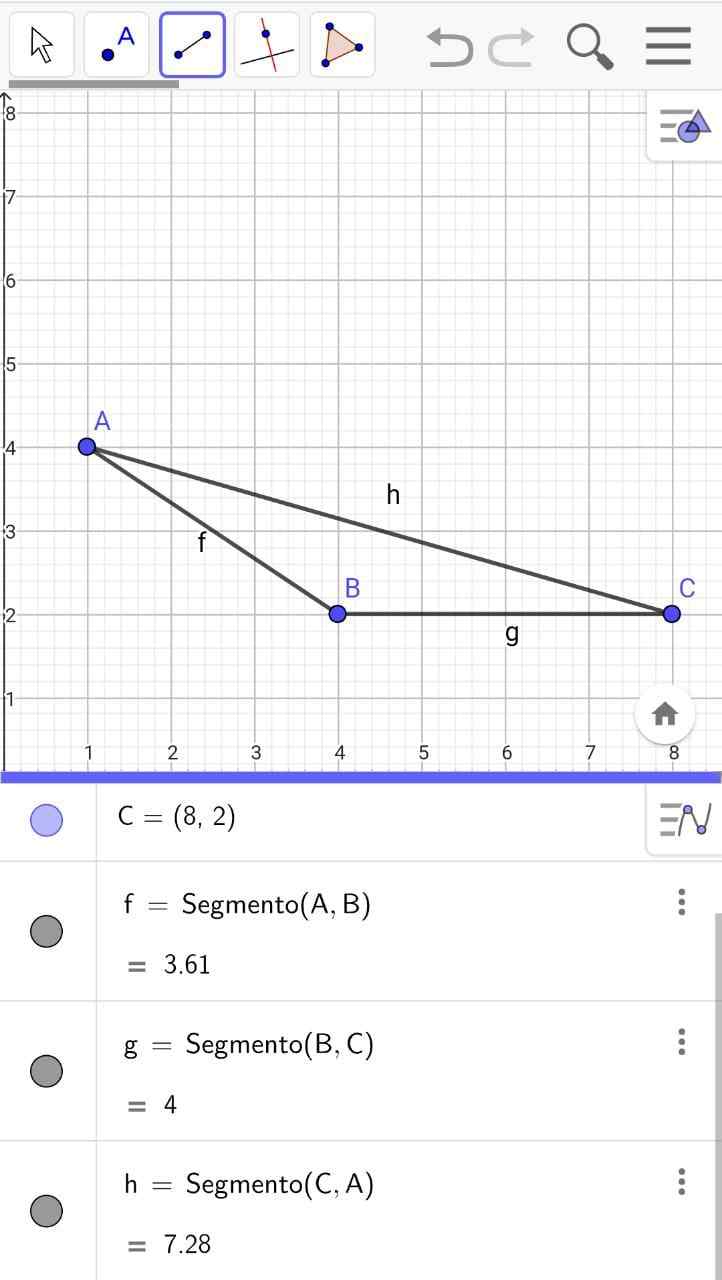Select the Move arrow tool
Image resolution: width=722 pixels, height=1280 pixels.
pyautogui.click(x=42, y=45)
